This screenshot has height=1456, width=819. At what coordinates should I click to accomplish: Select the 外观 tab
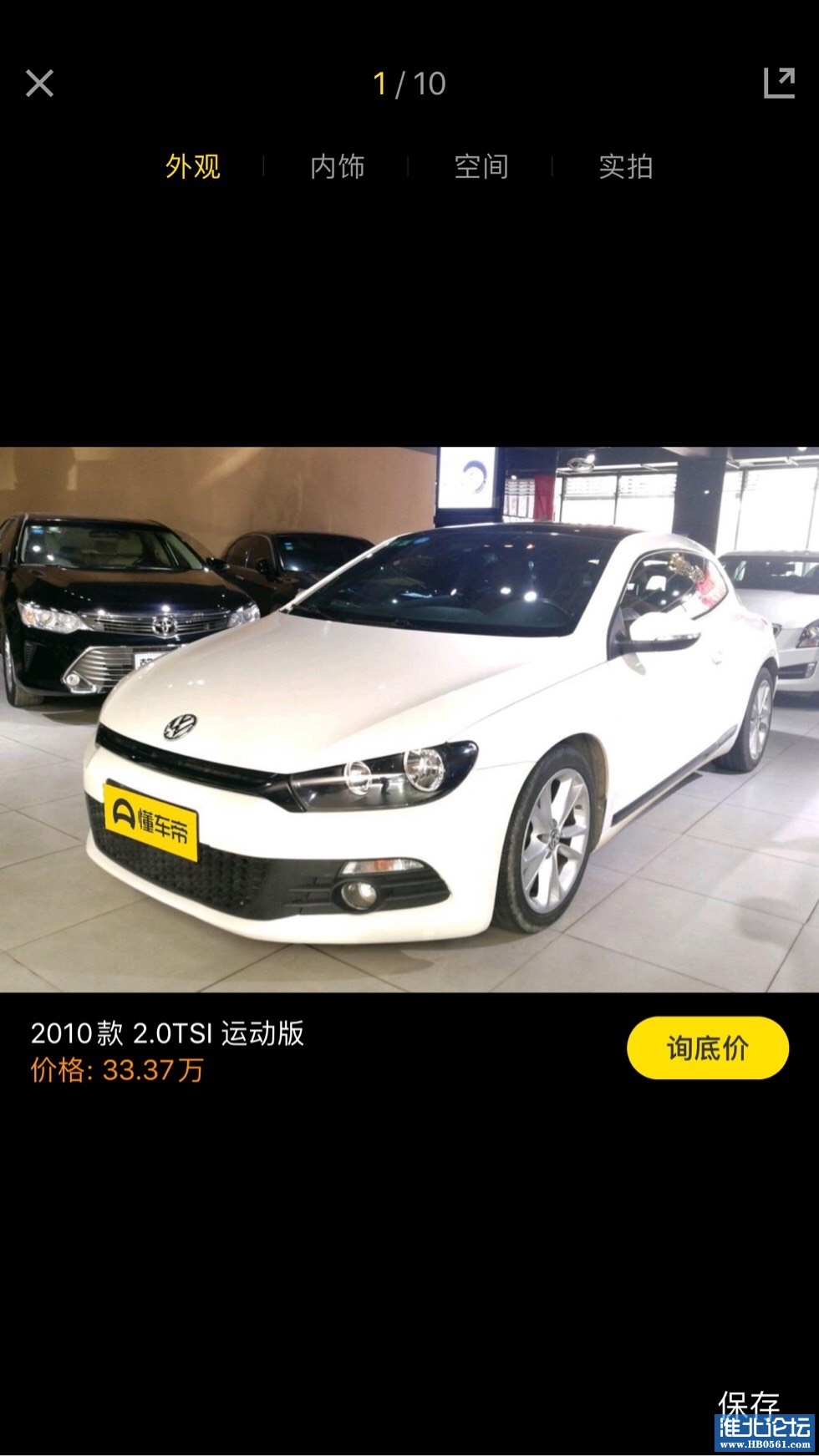193,166
